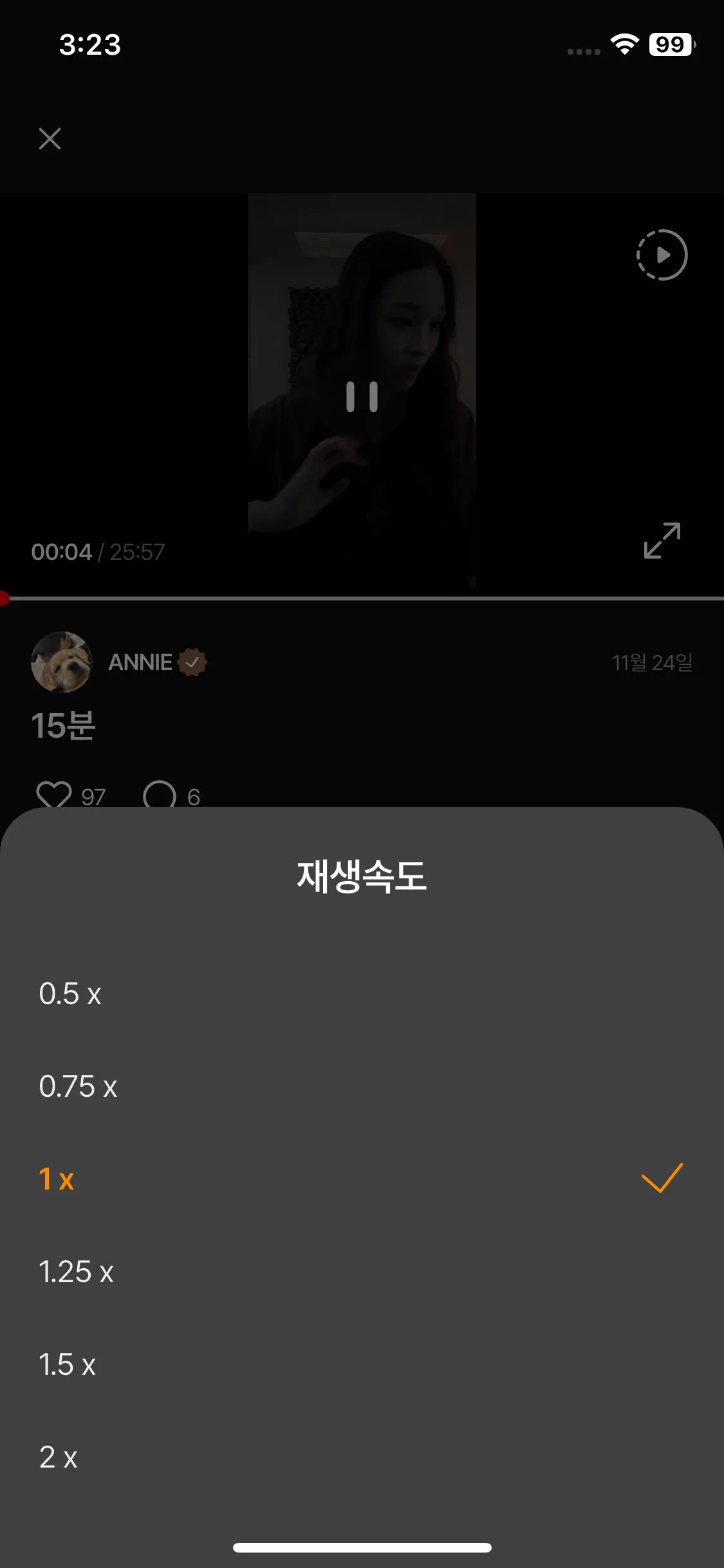Screen dimensions: 724x1568
Task: Pick 2 x playback speed
Action: [x=58, y=1457]
